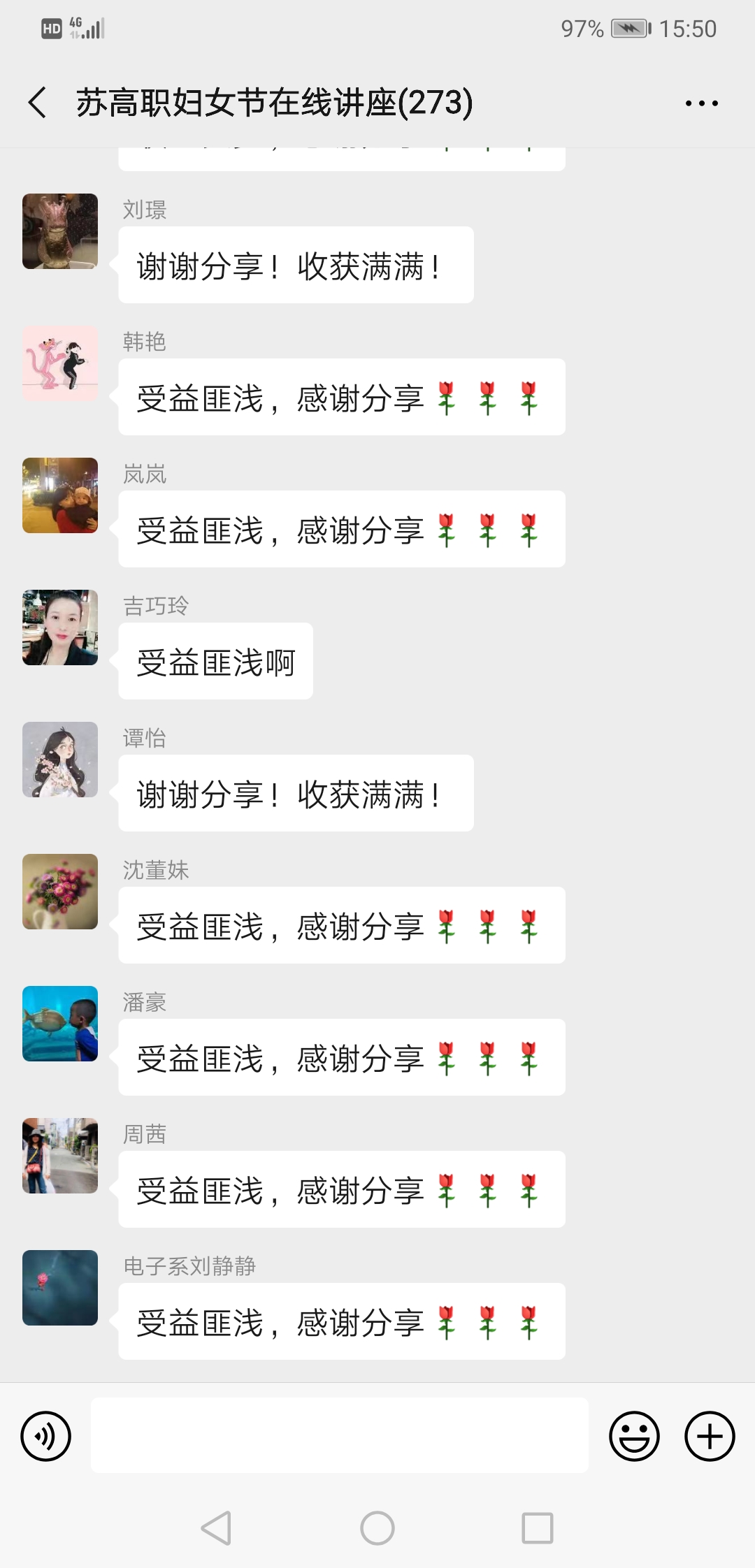Switch to voice message input

[46, 1437]
